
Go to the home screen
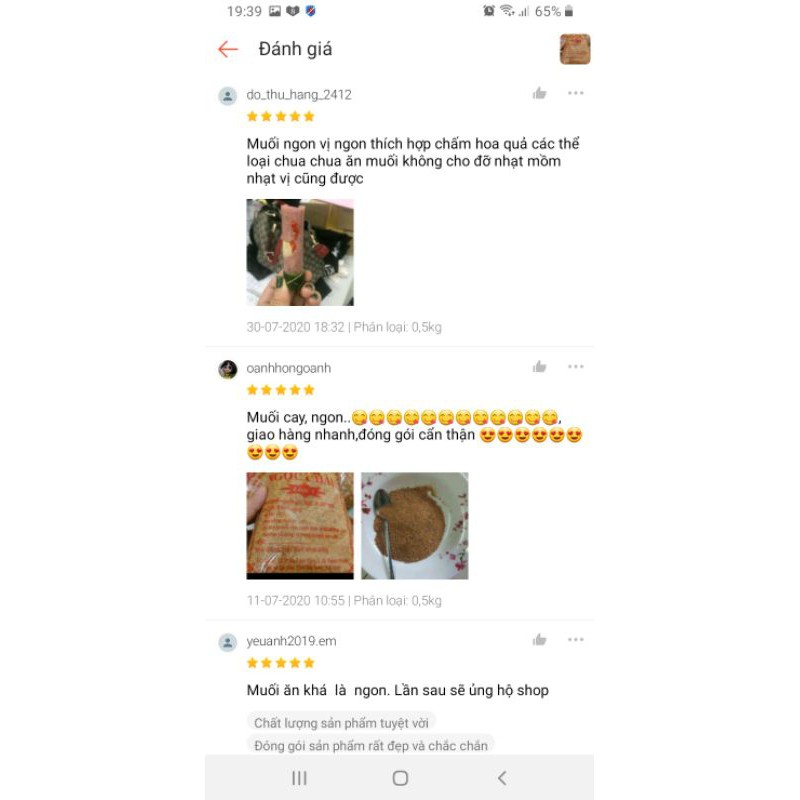[400, 778]
